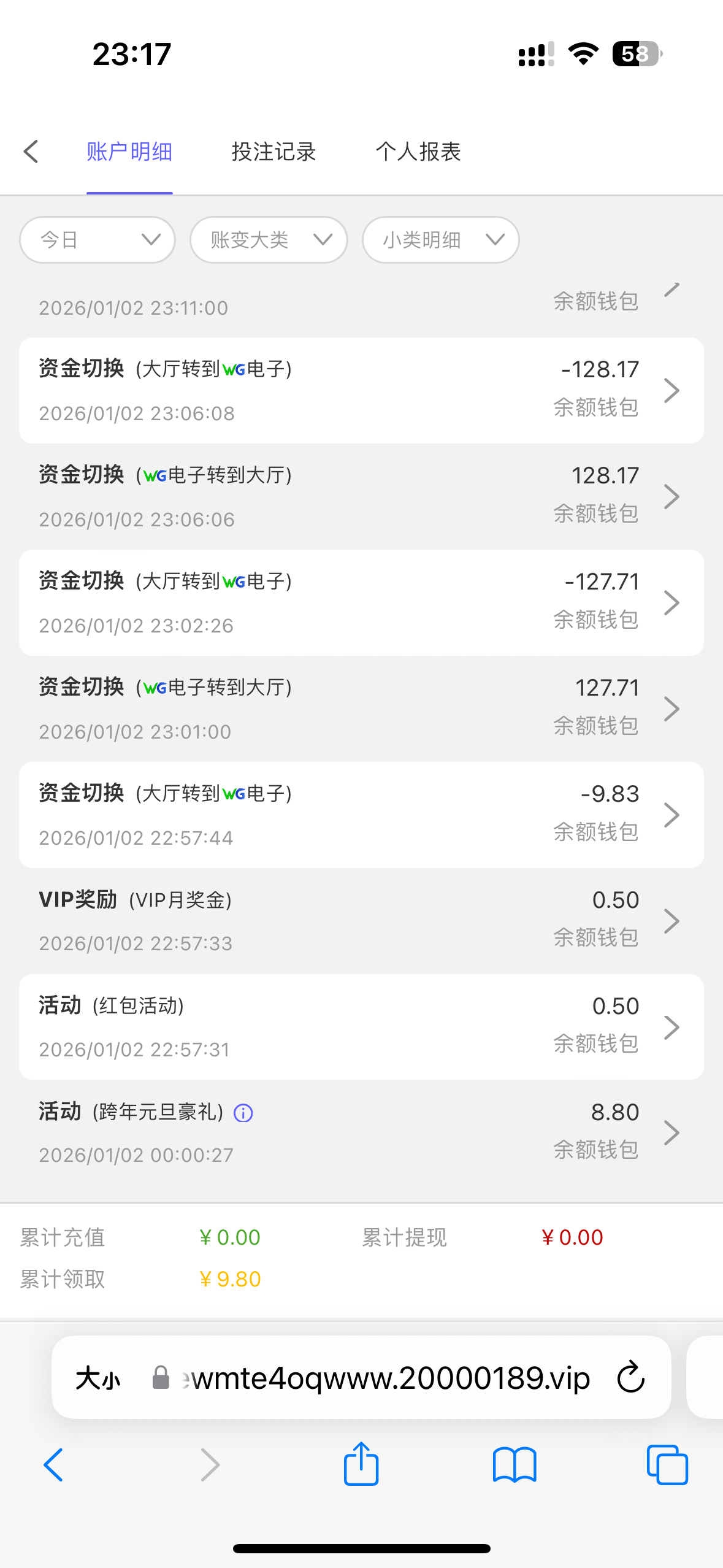Open the 红包活动 0.50 record
This screenshot has height=1568, width=723.
[x=361, y=1027]
